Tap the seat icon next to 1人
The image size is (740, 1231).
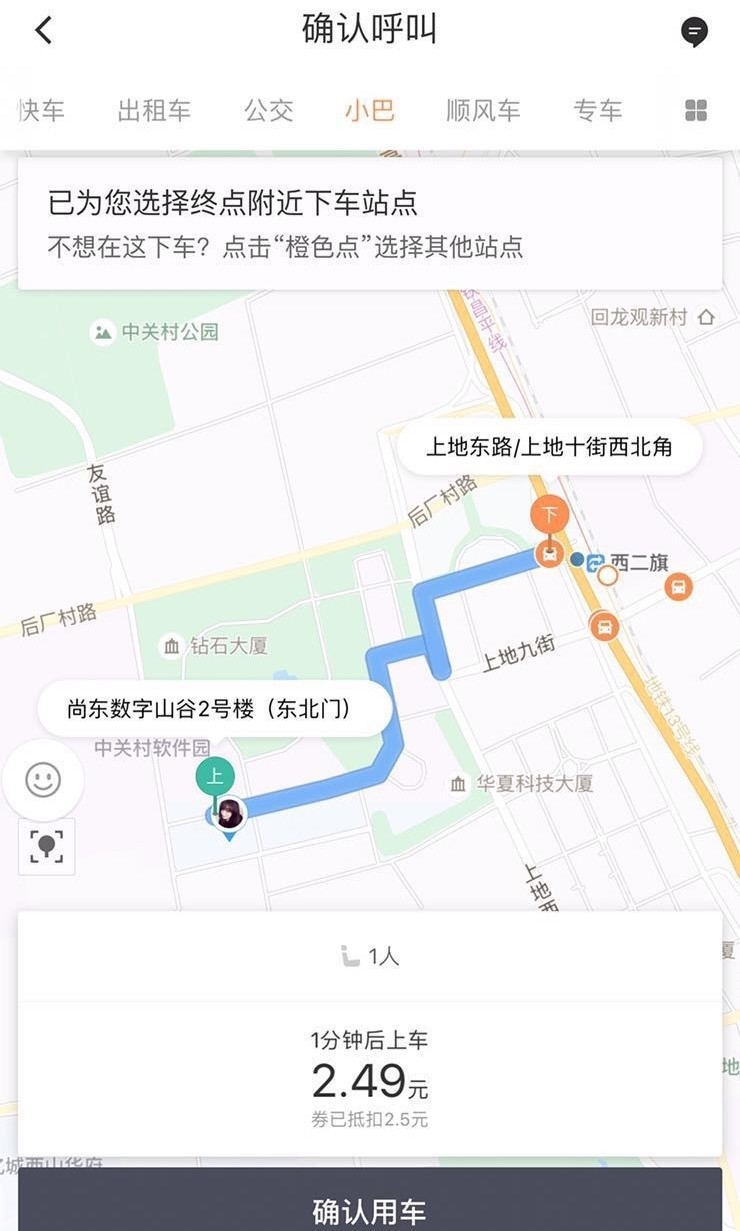point(349,956)
